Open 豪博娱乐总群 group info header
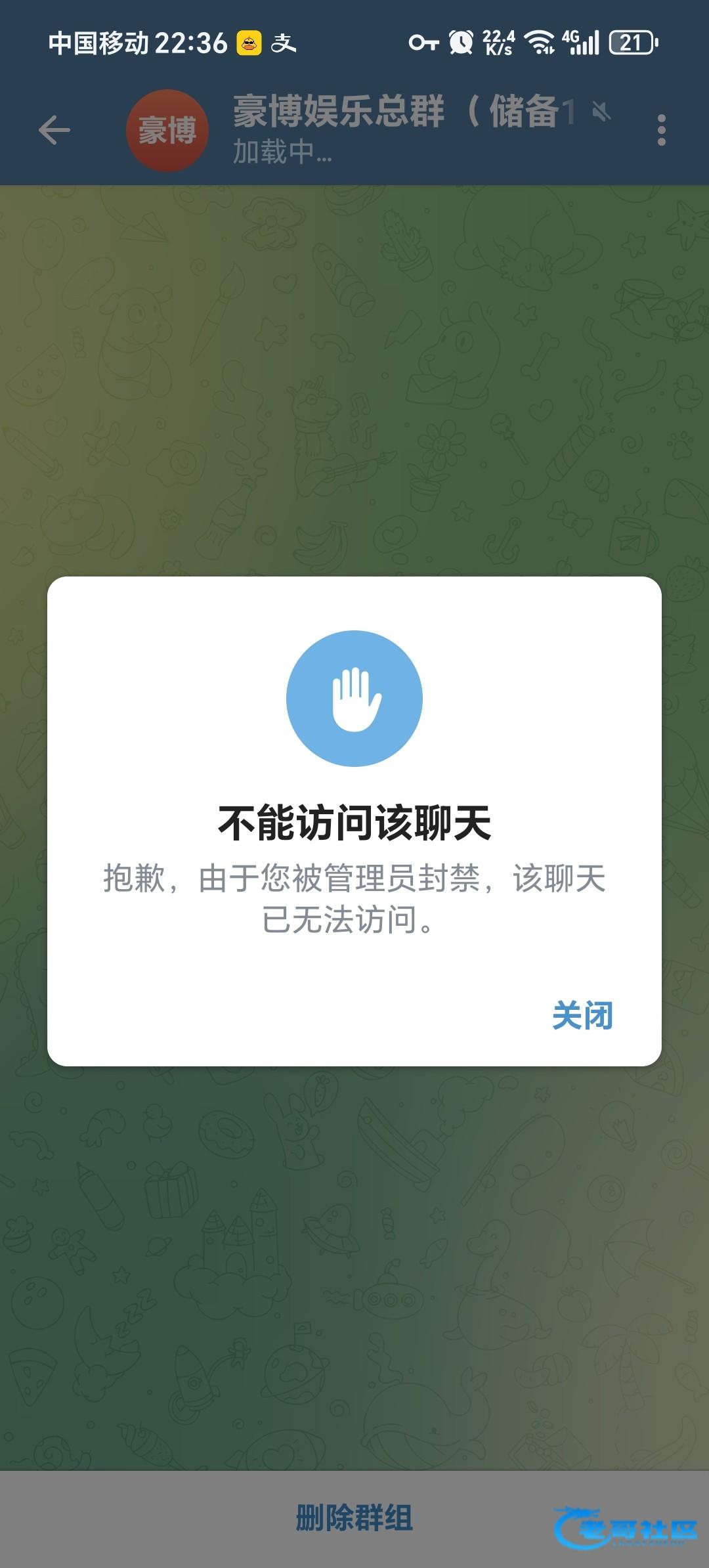This screenshot has height=1568, width=709. (368, 129)
